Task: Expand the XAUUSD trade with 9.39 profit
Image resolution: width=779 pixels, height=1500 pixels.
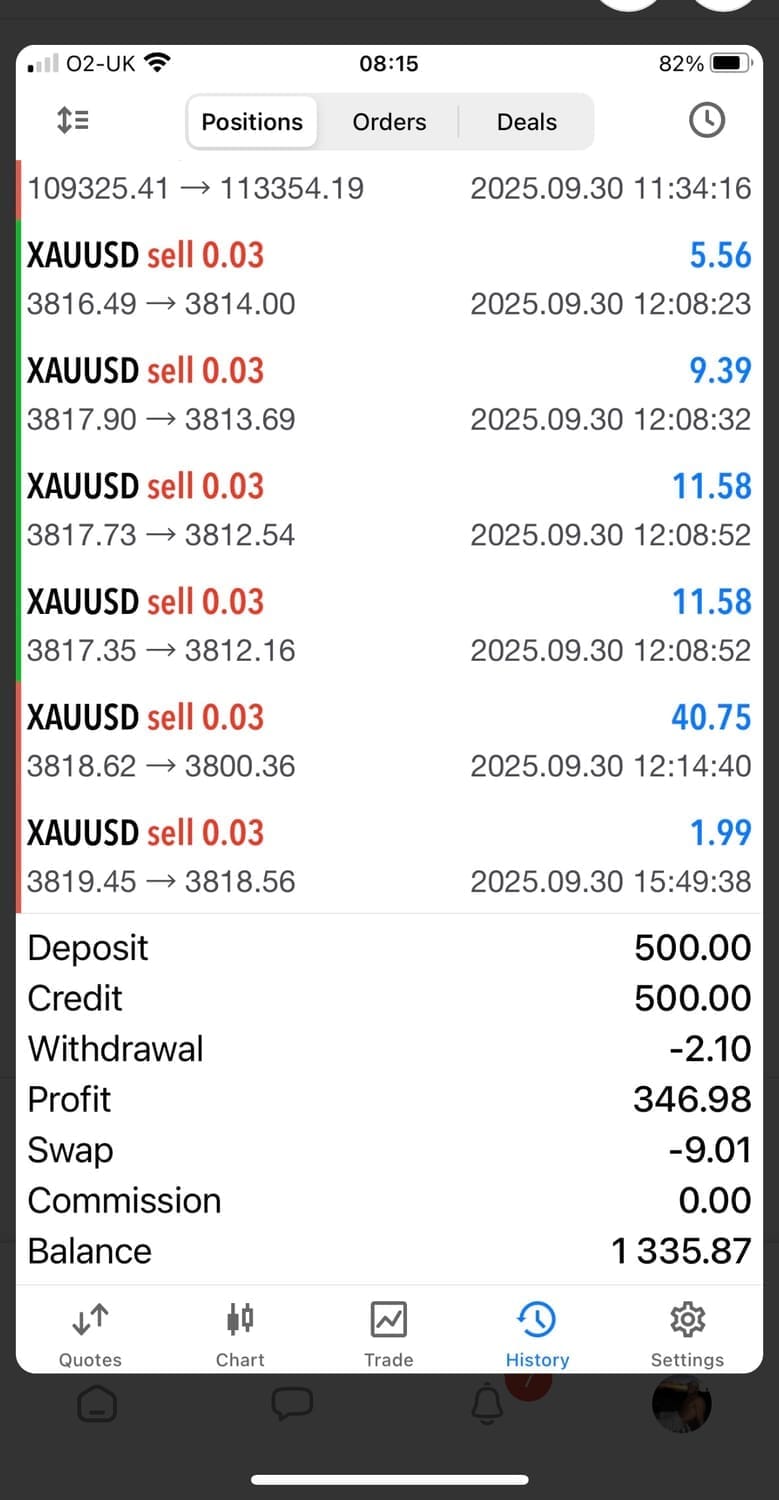Action: pyautogui.click(x=389, y=394)
